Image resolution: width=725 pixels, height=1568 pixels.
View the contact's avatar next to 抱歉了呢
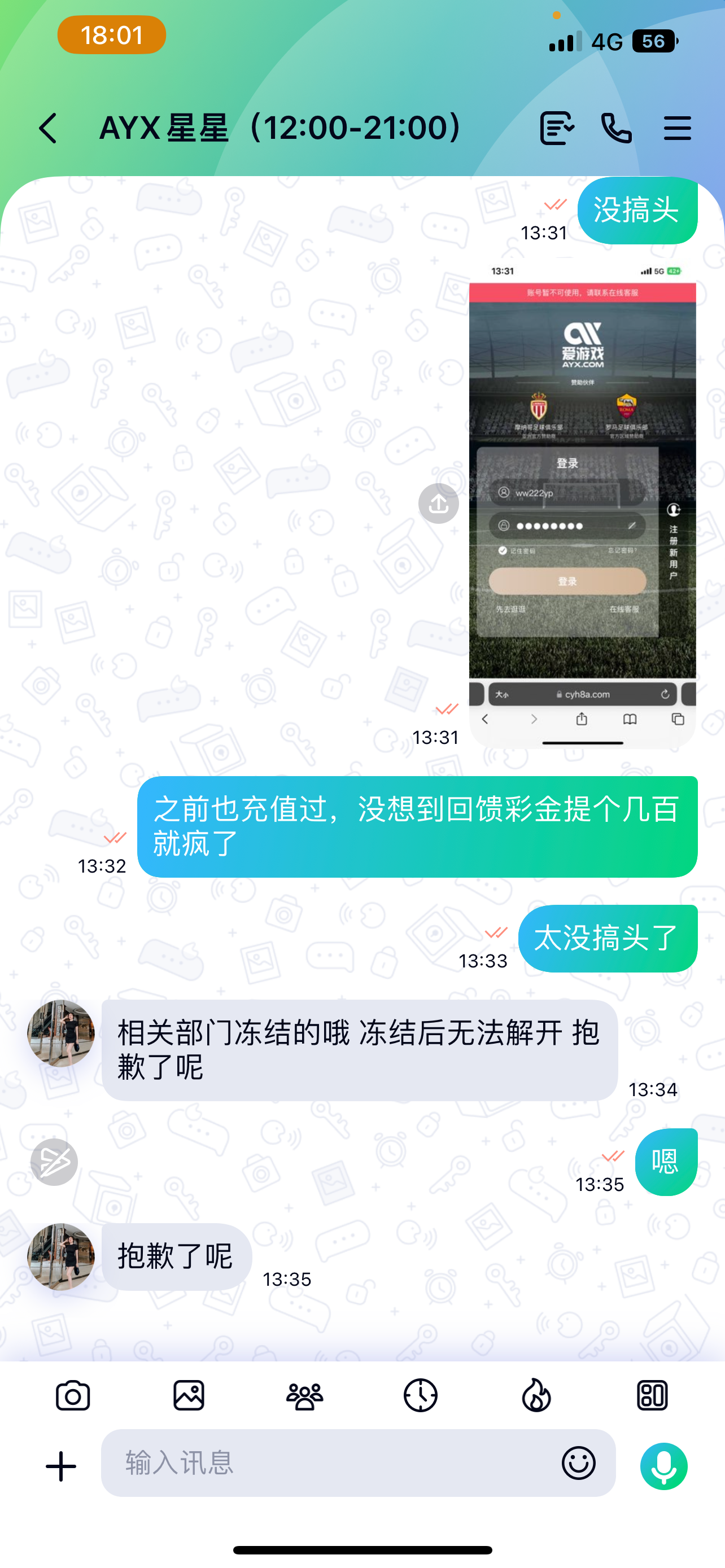61,1257
